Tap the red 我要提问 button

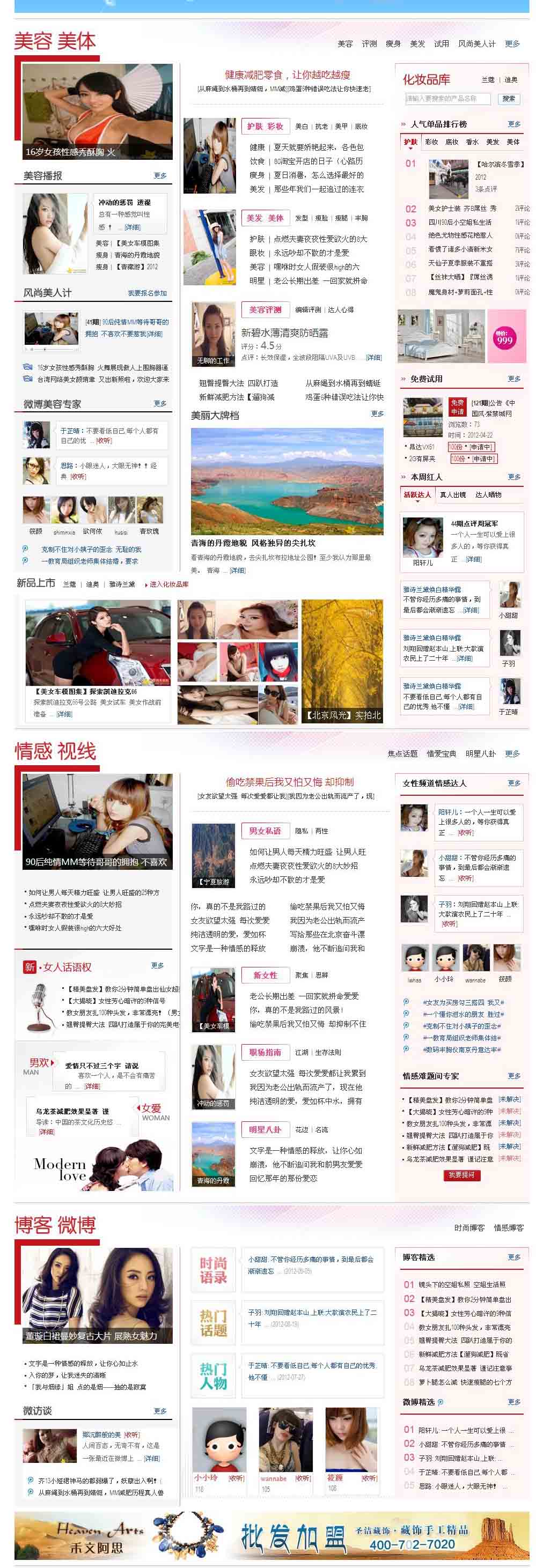coord(461,1175)
